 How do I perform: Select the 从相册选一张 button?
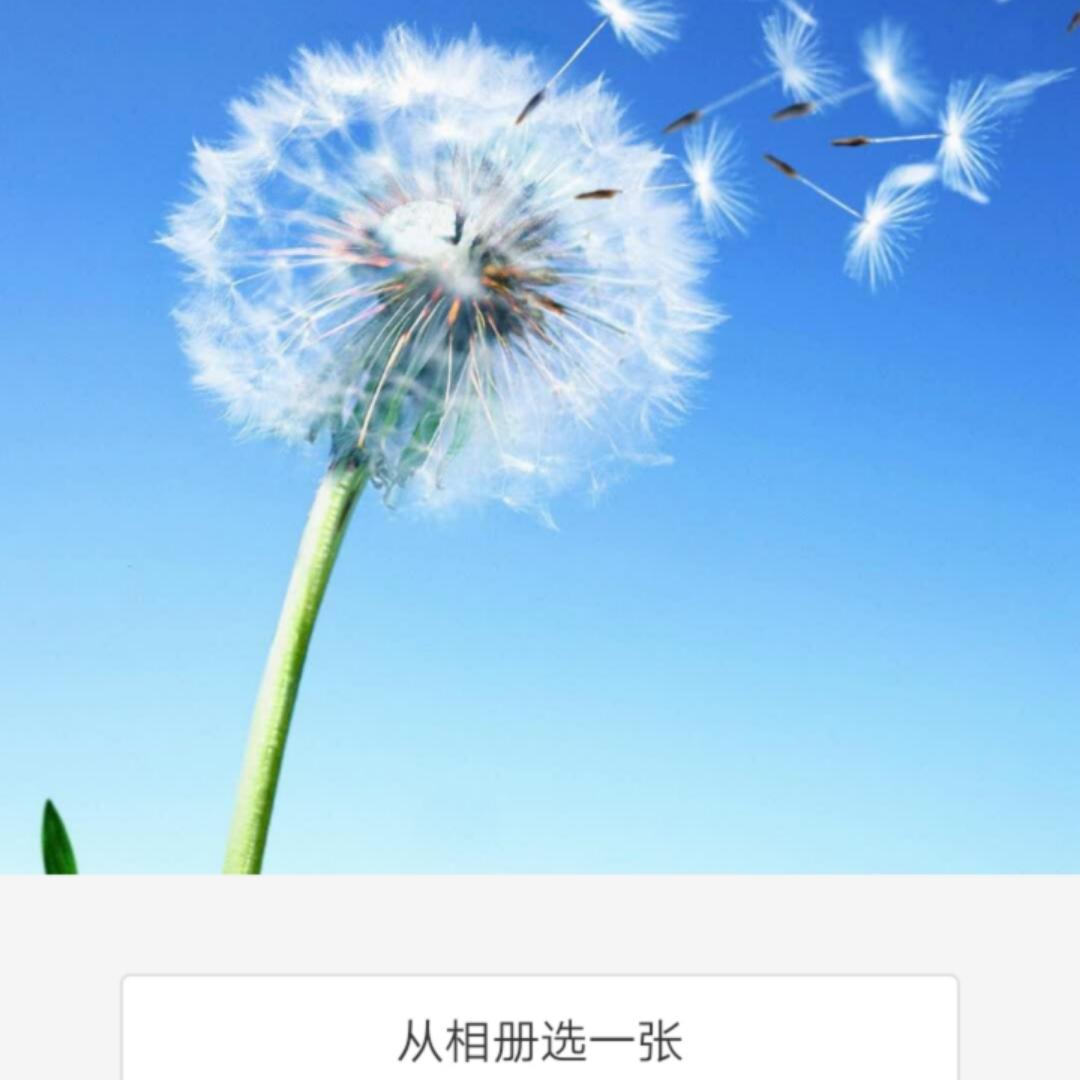coord(540,1038)
